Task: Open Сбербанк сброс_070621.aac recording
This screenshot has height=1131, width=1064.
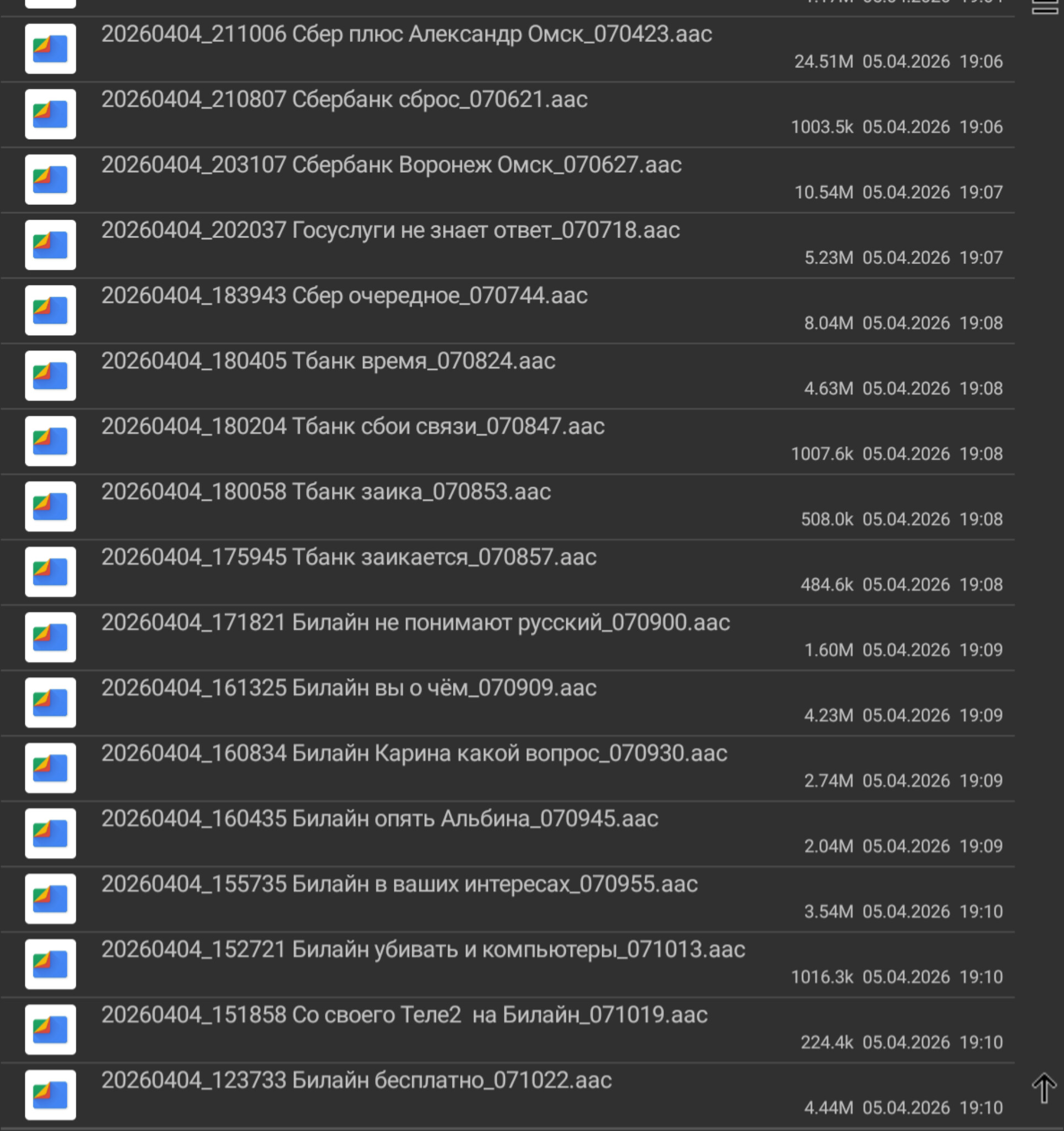Action: (344, 101)
